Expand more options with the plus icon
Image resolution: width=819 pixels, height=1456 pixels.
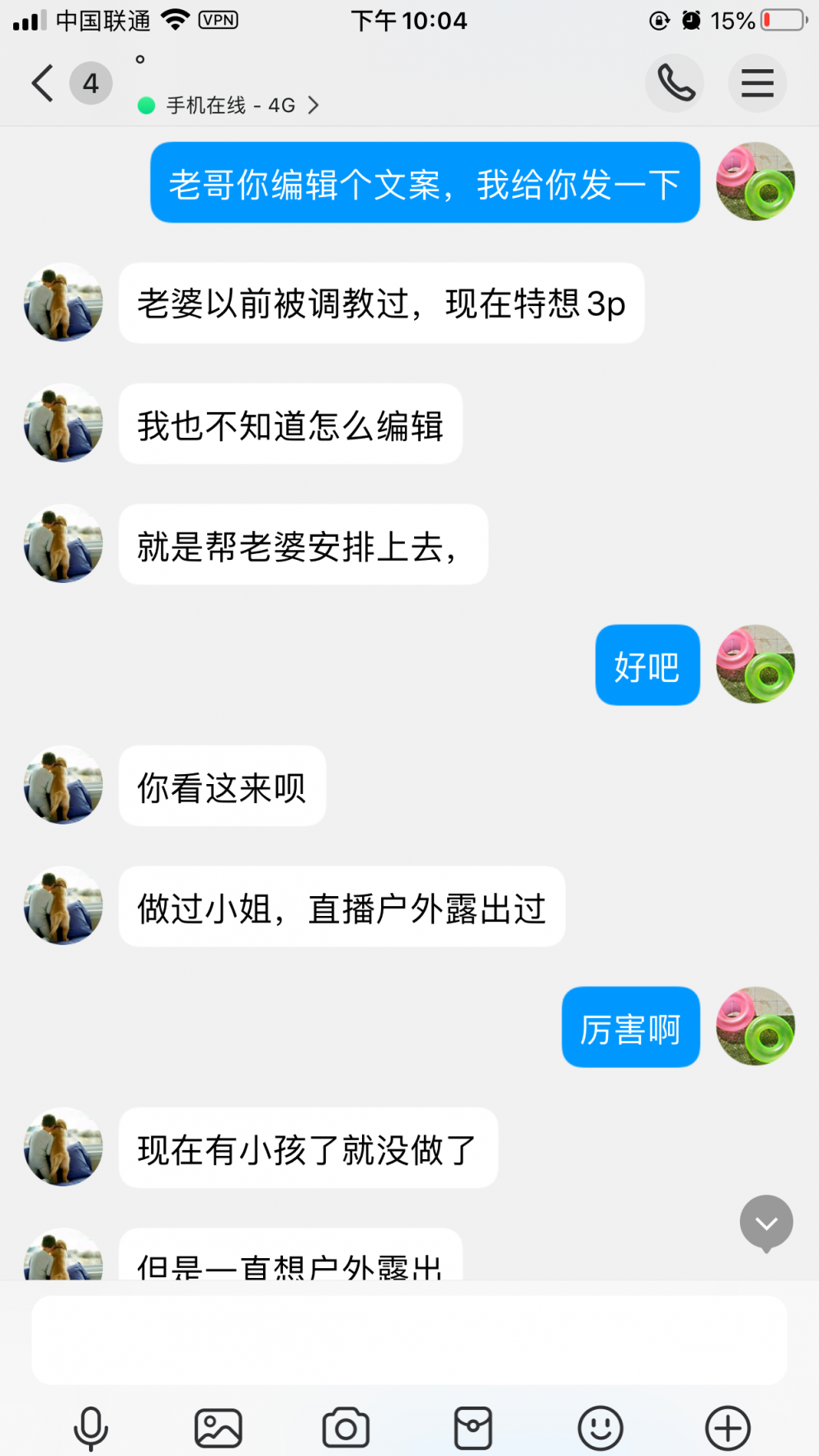click(x=727, y=1428)
